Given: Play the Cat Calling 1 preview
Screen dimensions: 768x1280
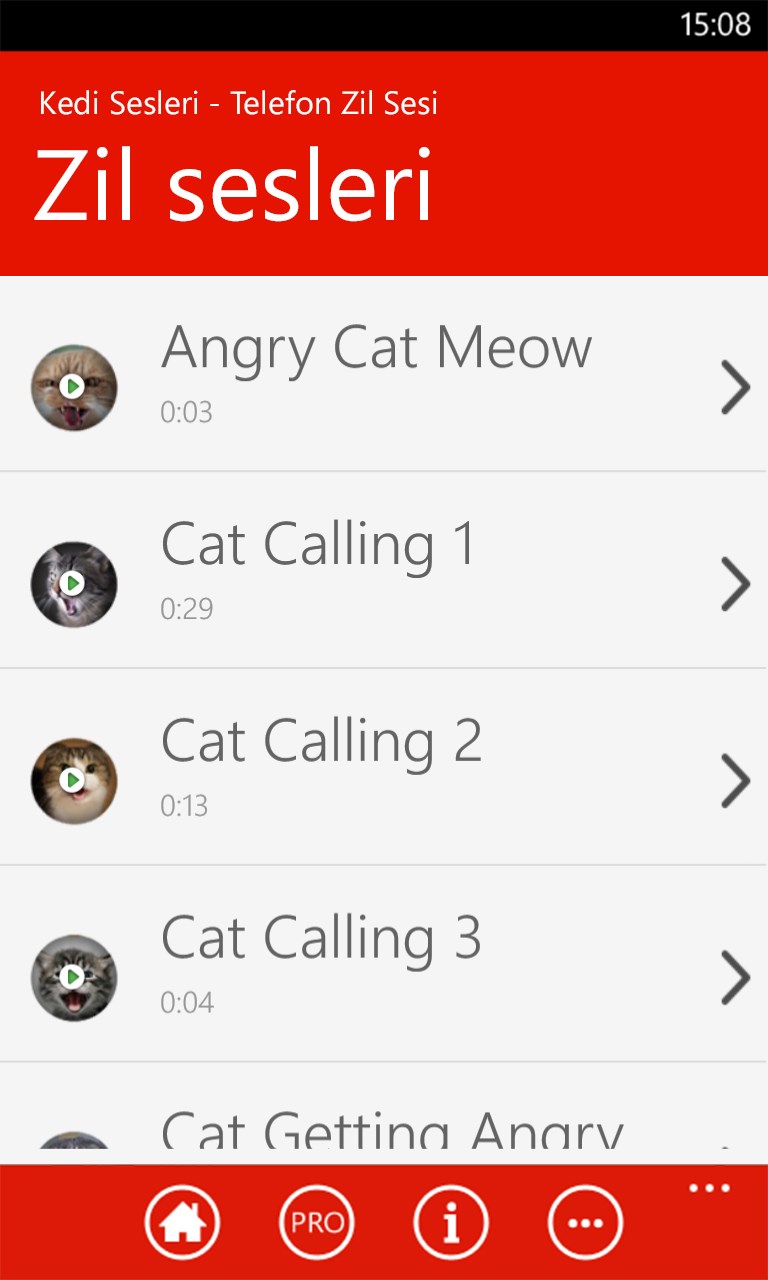Looking at the screenshot, I should click(x=73, y=584).
